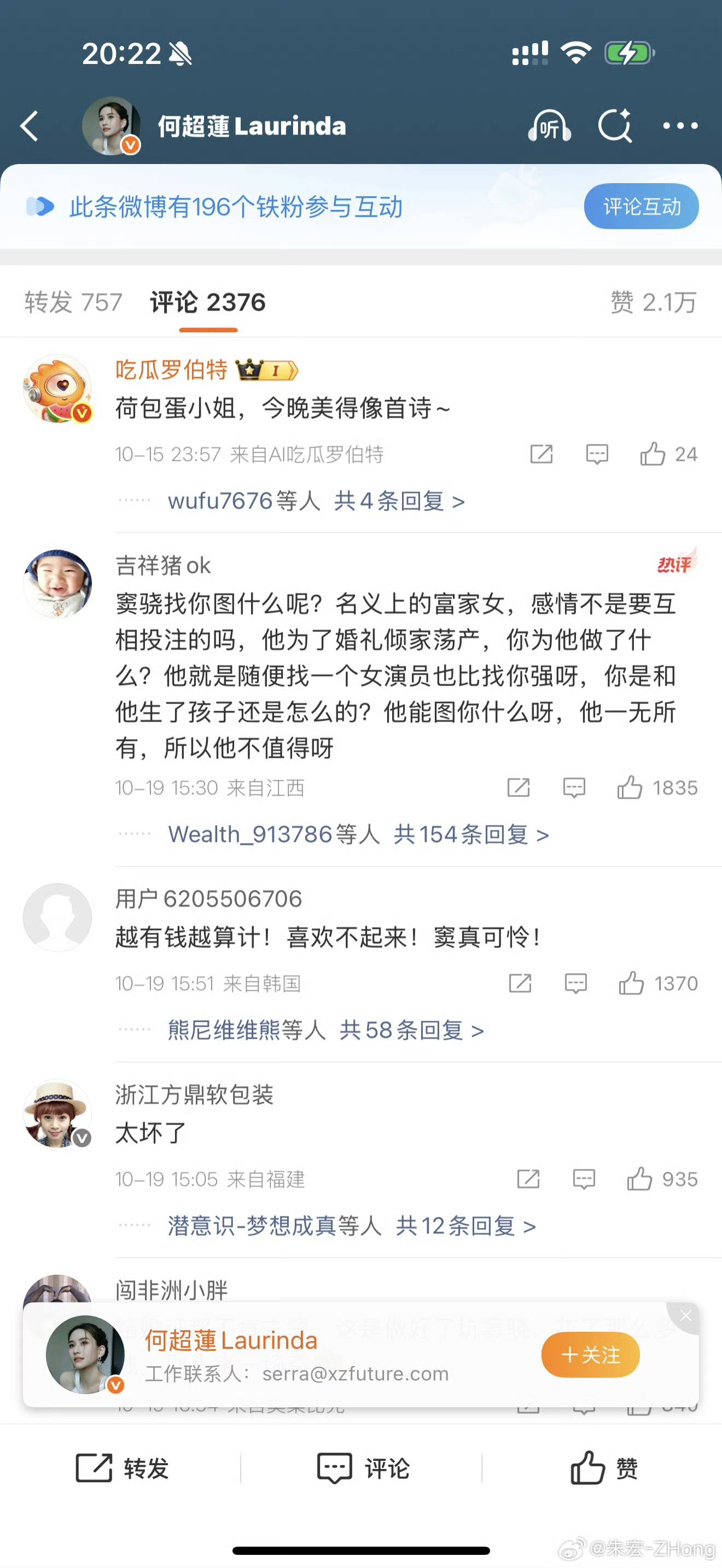Tap the 评论互动 button
The height and width of the screenshot is (1568, 722).
(641, 206)
